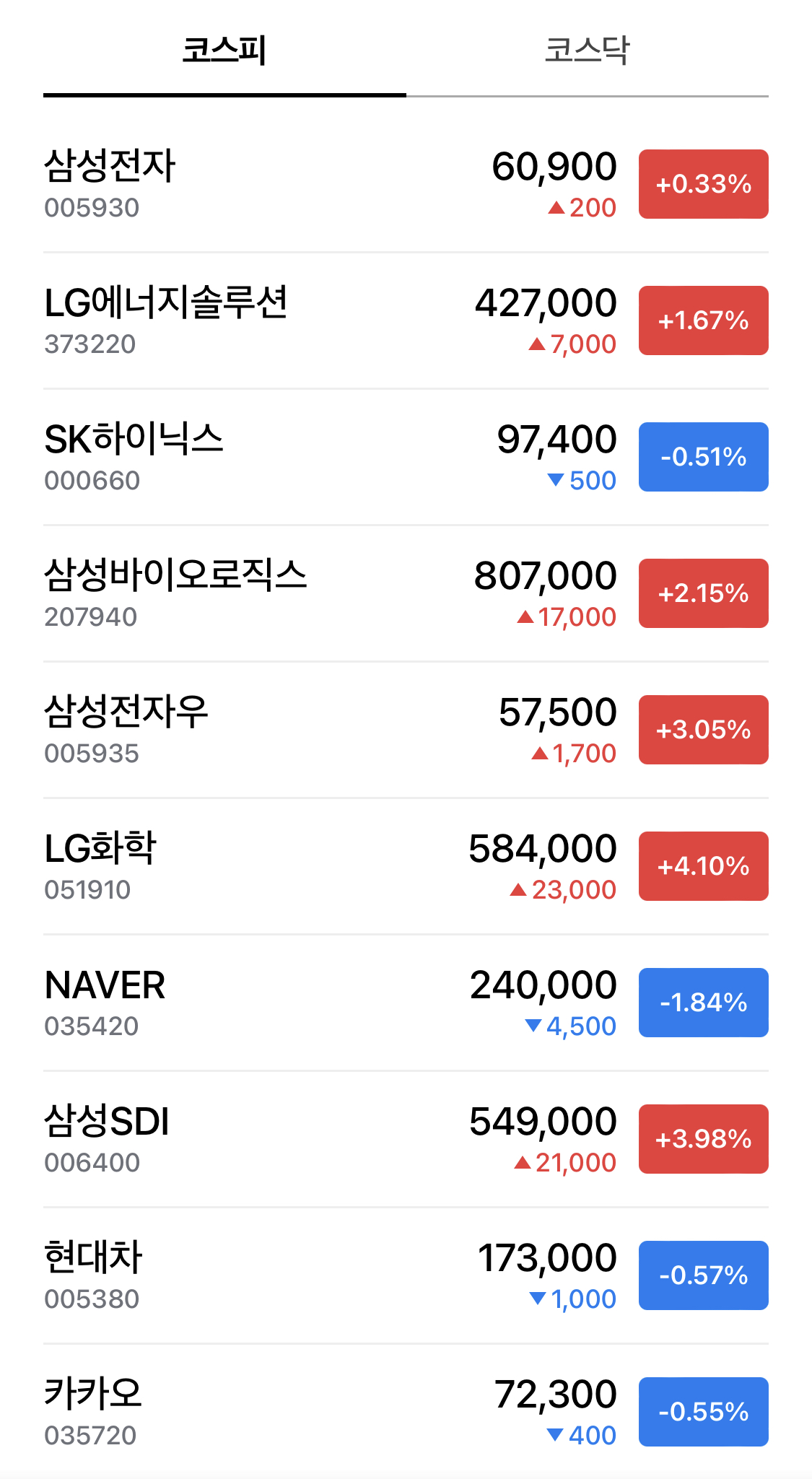Open LG에너지솔루션 stock details

pyautogui.click(x=406, y=320)
